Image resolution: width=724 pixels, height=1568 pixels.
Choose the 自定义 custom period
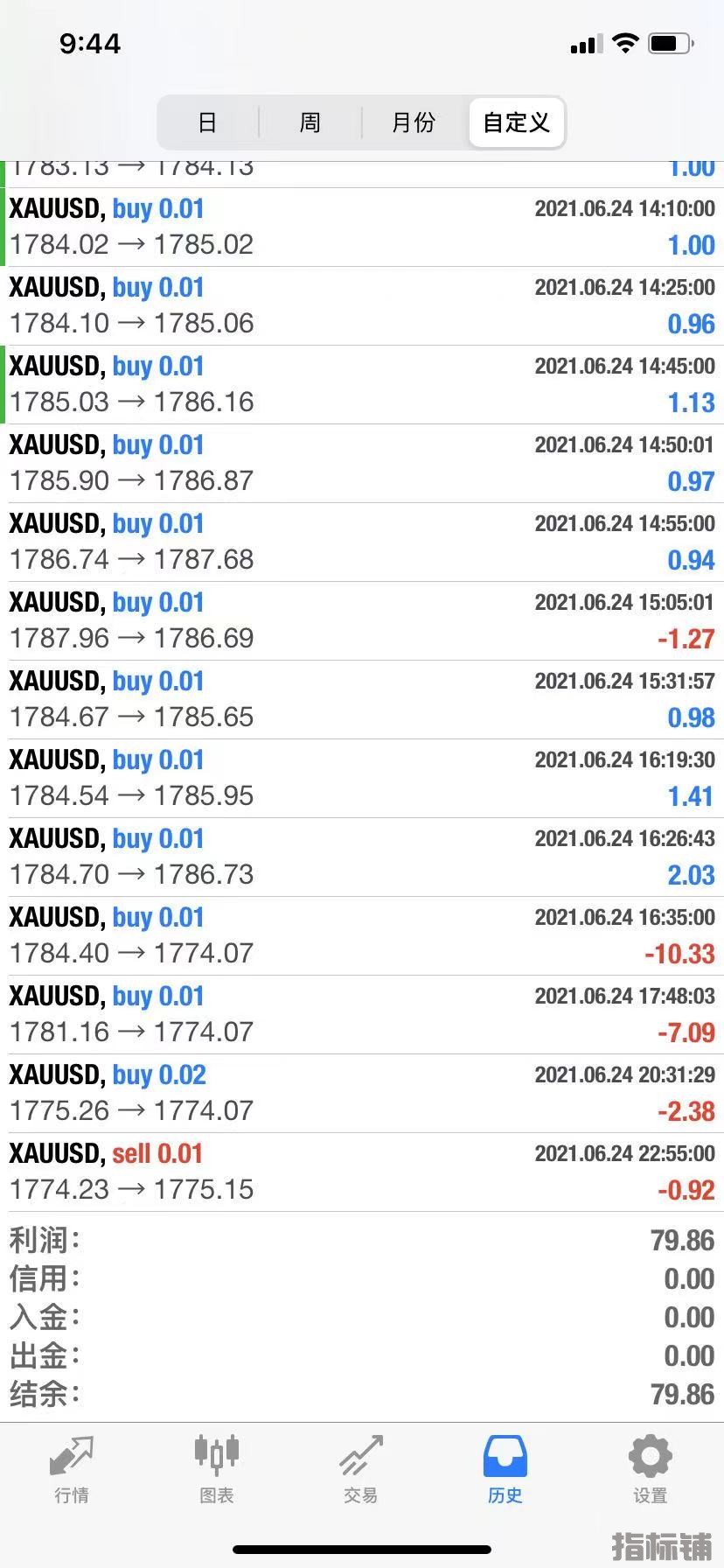tap(517, 122)
